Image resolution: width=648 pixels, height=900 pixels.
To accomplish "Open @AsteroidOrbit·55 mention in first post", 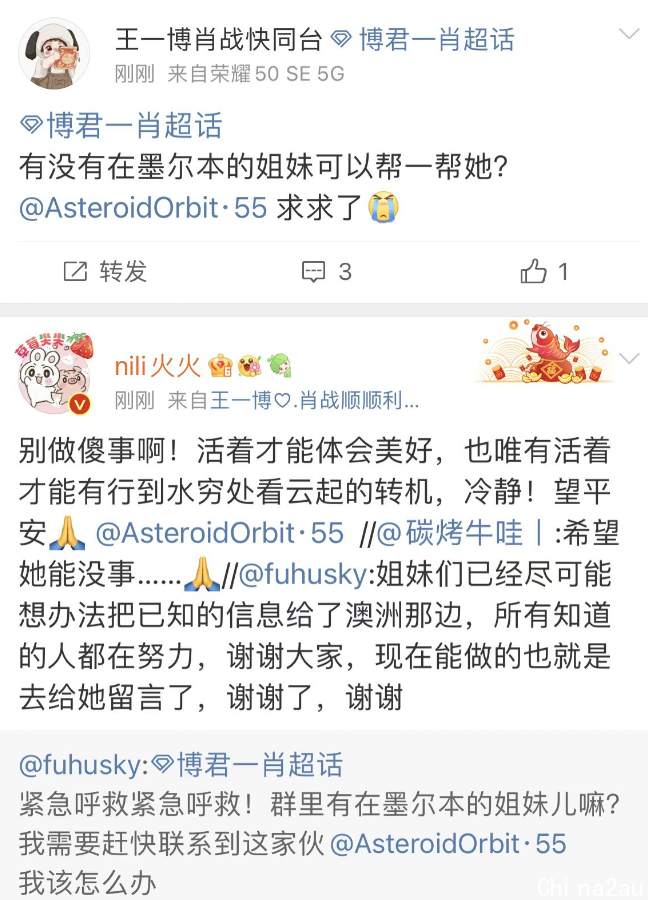I will (x=143, y=207).
